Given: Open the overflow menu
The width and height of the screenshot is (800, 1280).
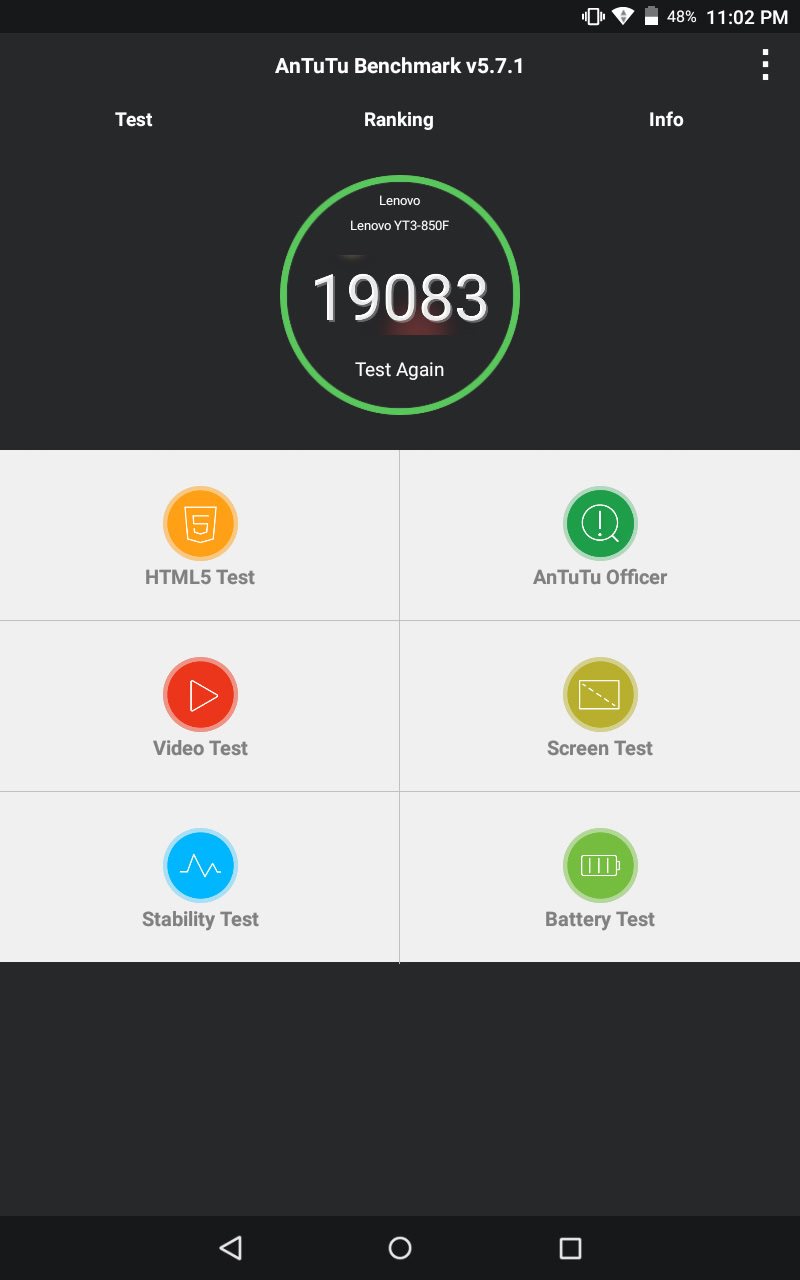Looking at the screenshot, I should (765, 65).
